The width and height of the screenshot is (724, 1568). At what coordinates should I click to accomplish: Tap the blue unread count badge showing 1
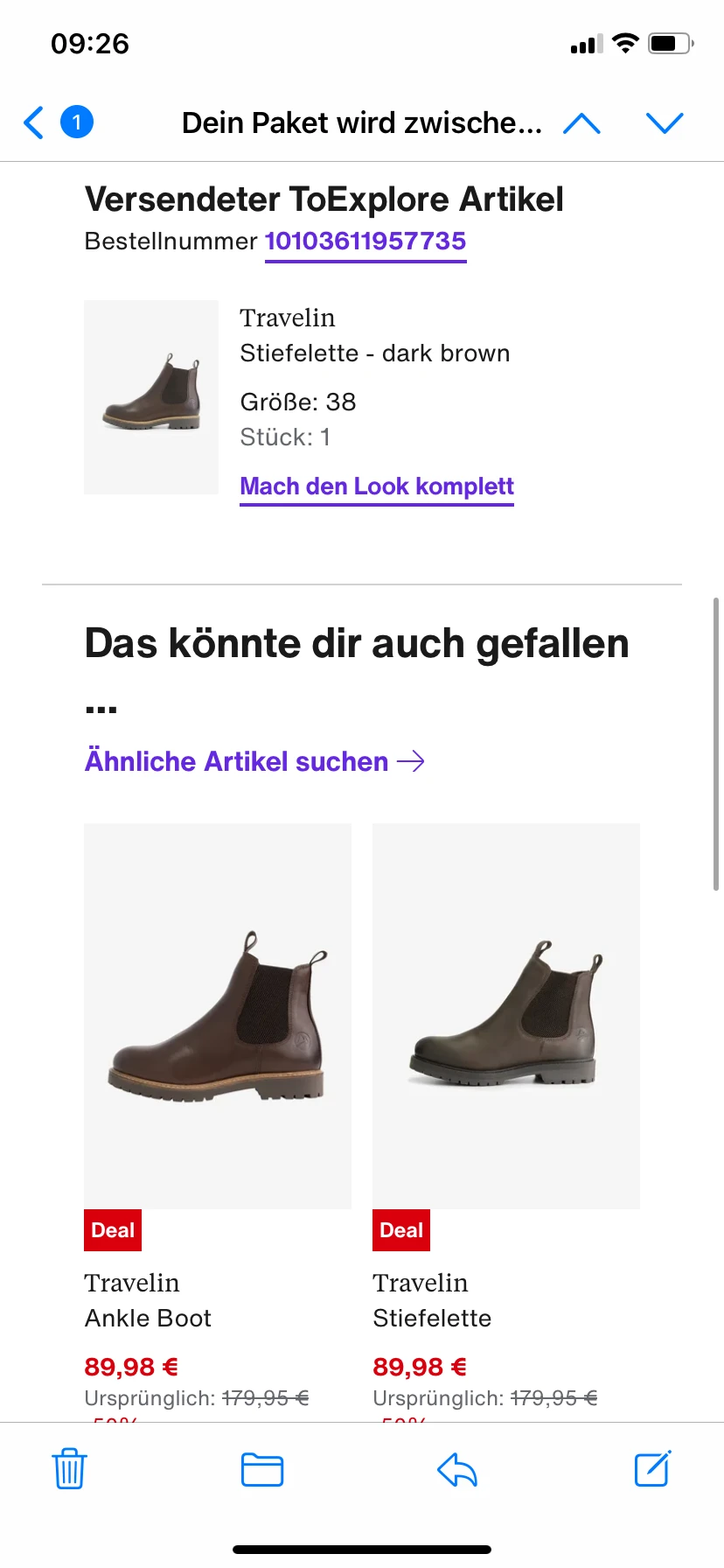pyautogui.click(x=77, y=122)
